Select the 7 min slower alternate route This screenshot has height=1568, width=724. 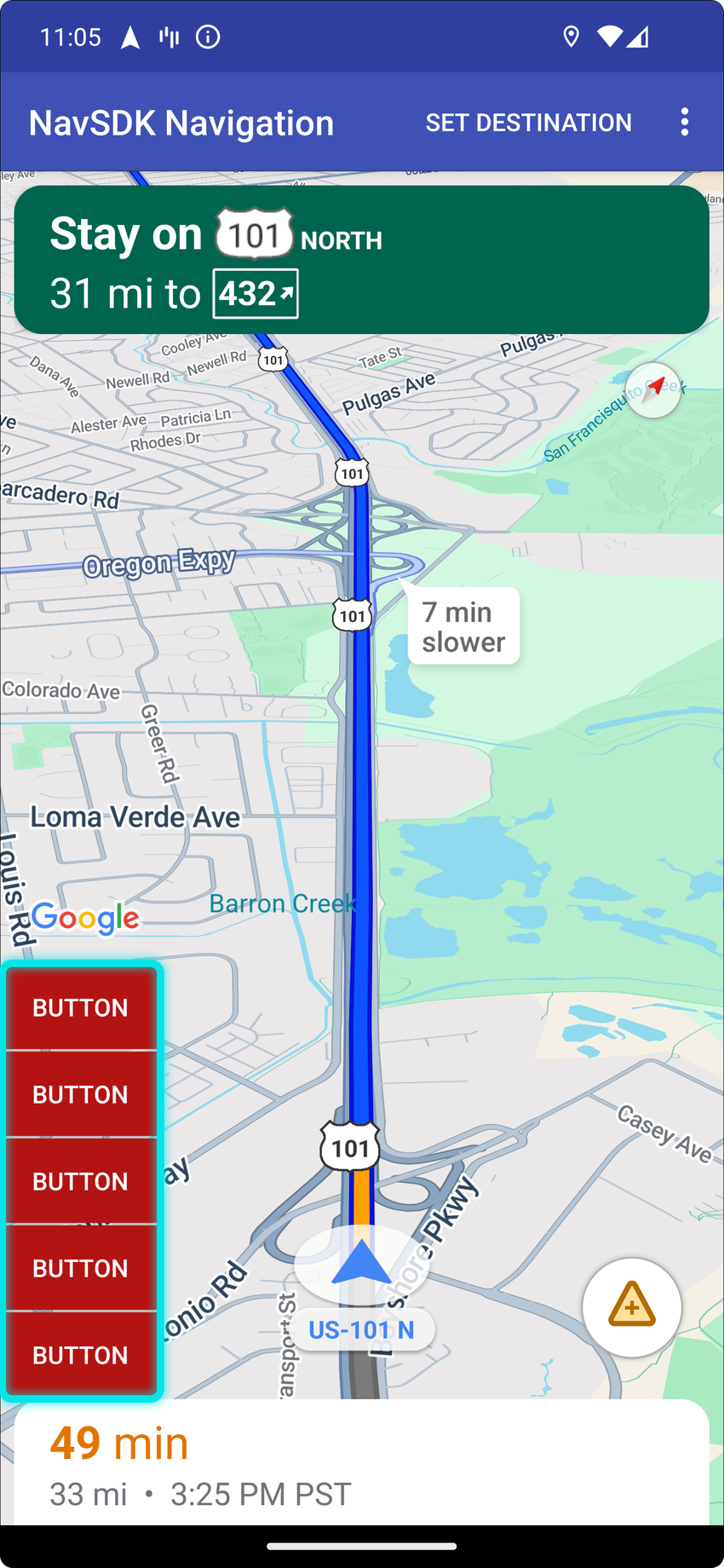[463, 625]
